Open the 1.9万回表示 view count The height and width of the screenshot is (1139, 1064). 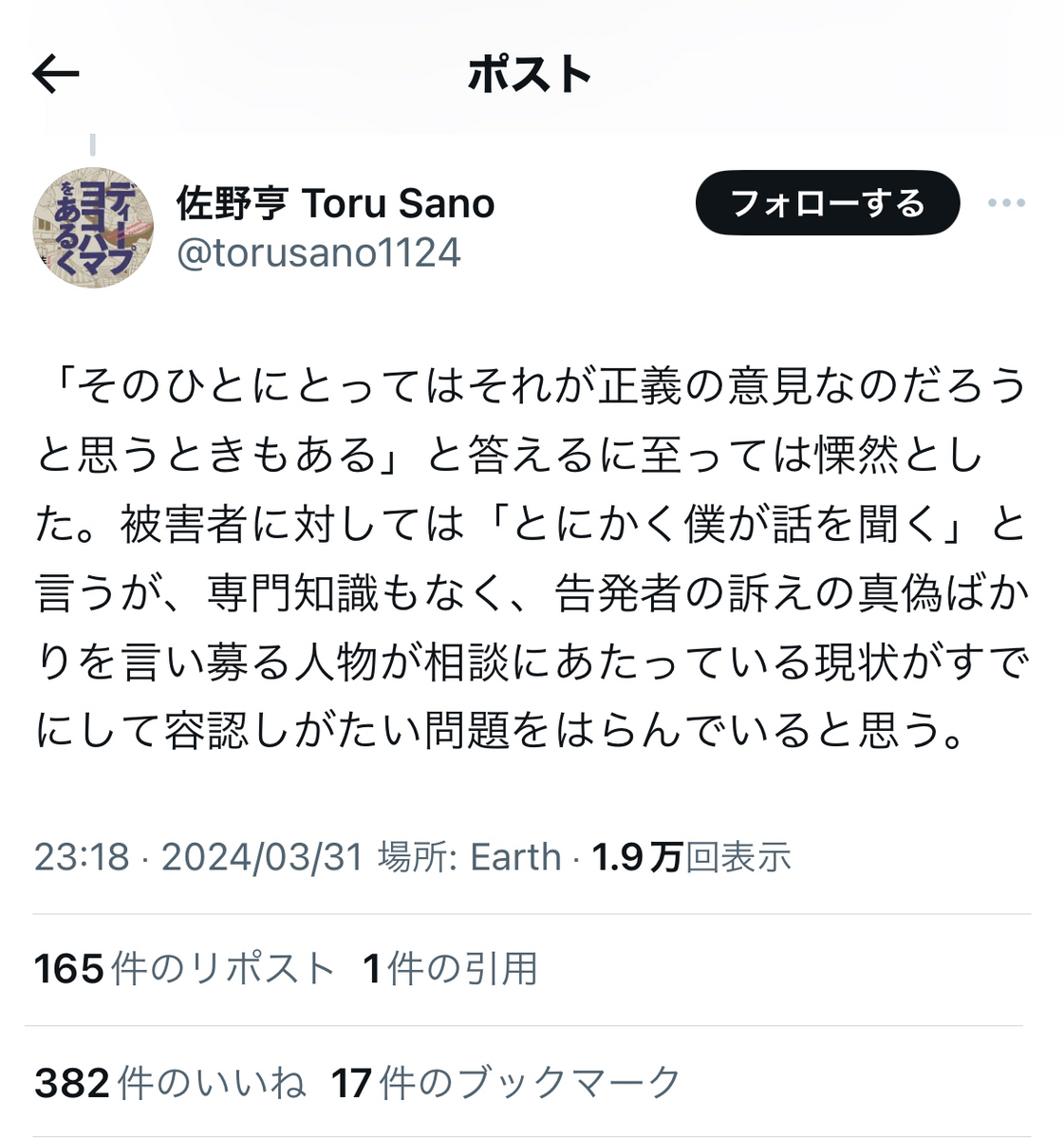point(691,857)
